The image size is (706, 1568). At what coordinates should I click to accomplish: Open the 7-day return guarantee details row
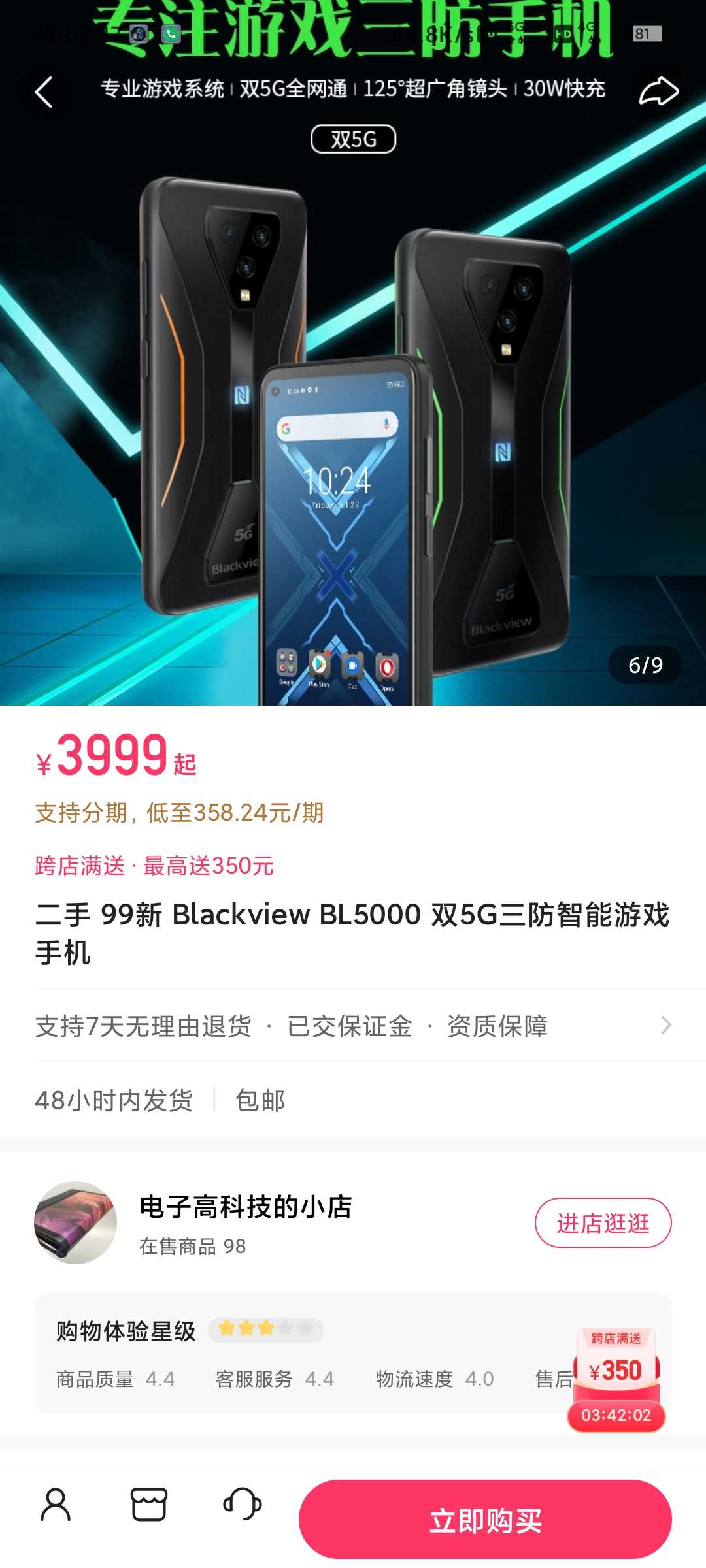pos(353,1026)
